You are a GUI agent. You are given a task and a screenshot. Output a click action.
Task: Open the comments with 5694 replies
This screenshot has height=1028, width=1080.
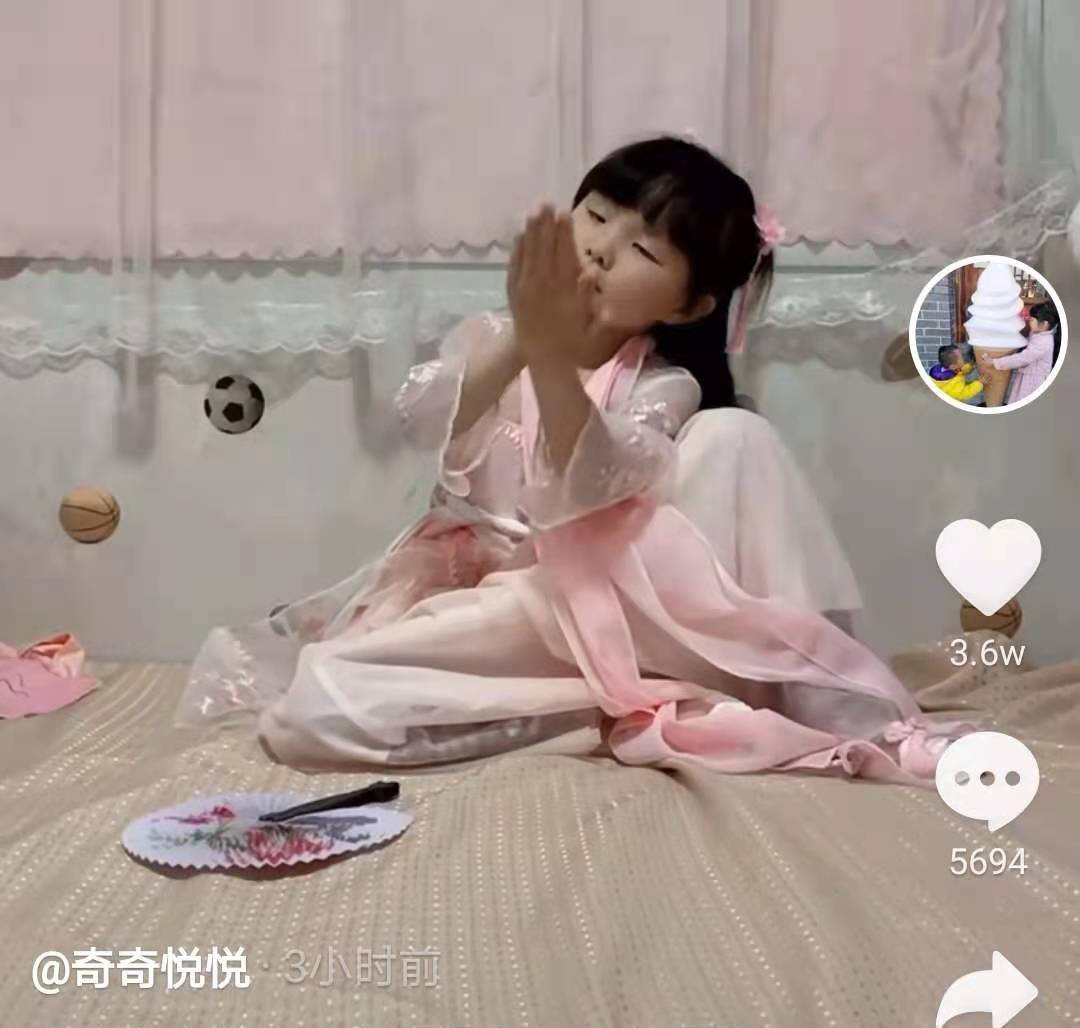coord(987,781)
